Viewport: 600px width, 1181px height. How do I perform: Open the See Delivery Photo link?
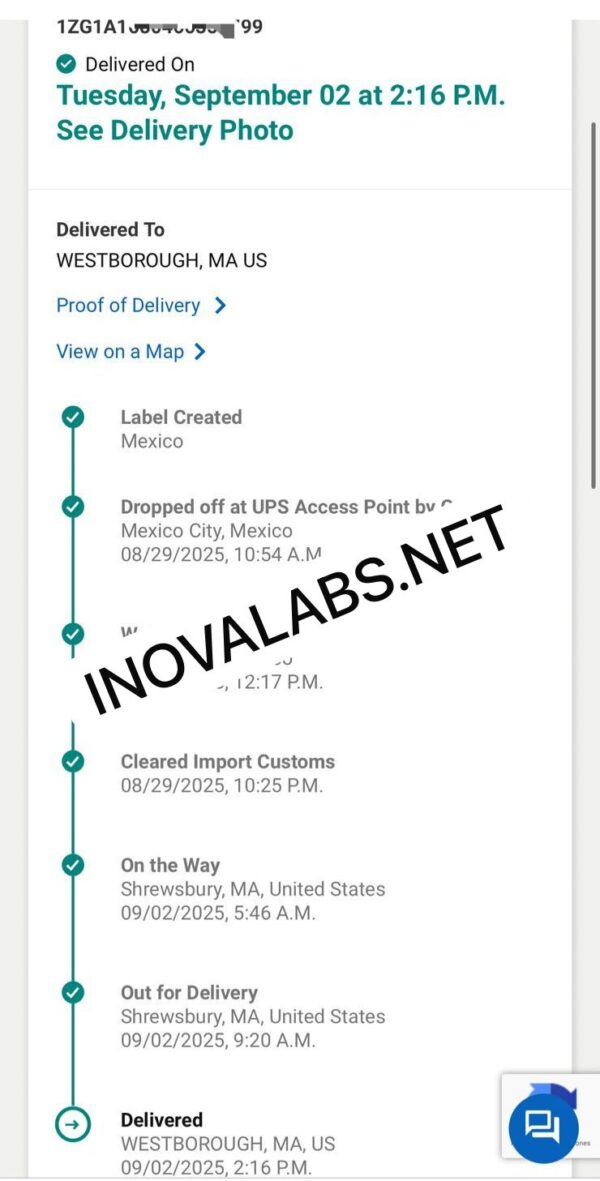coord(175,131)
